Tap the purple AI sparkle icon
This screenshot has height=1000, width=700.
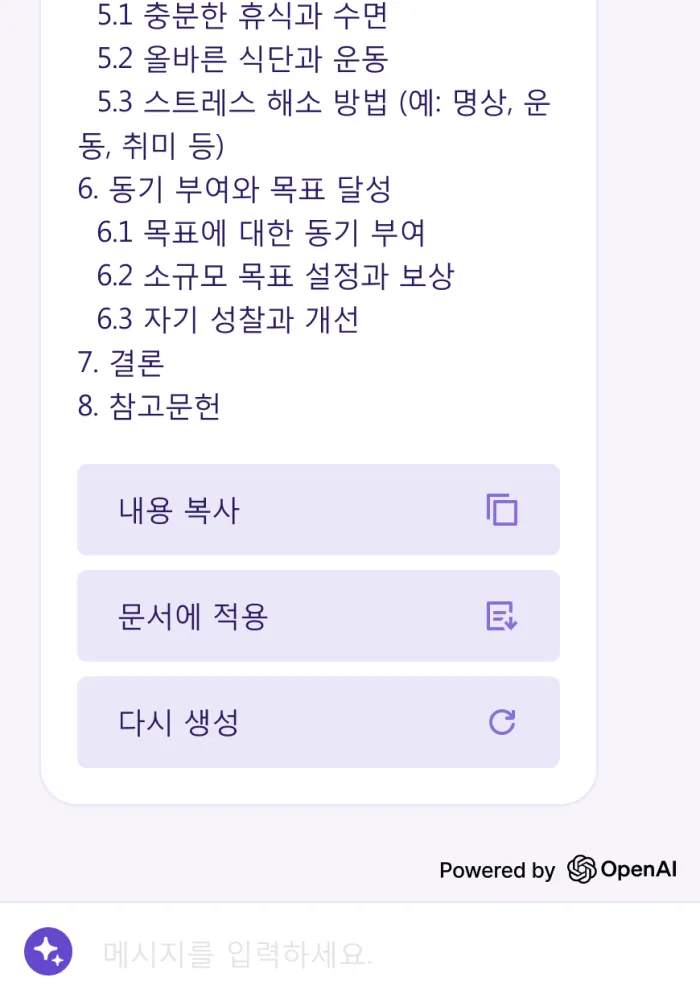click(x=48, y=952)
